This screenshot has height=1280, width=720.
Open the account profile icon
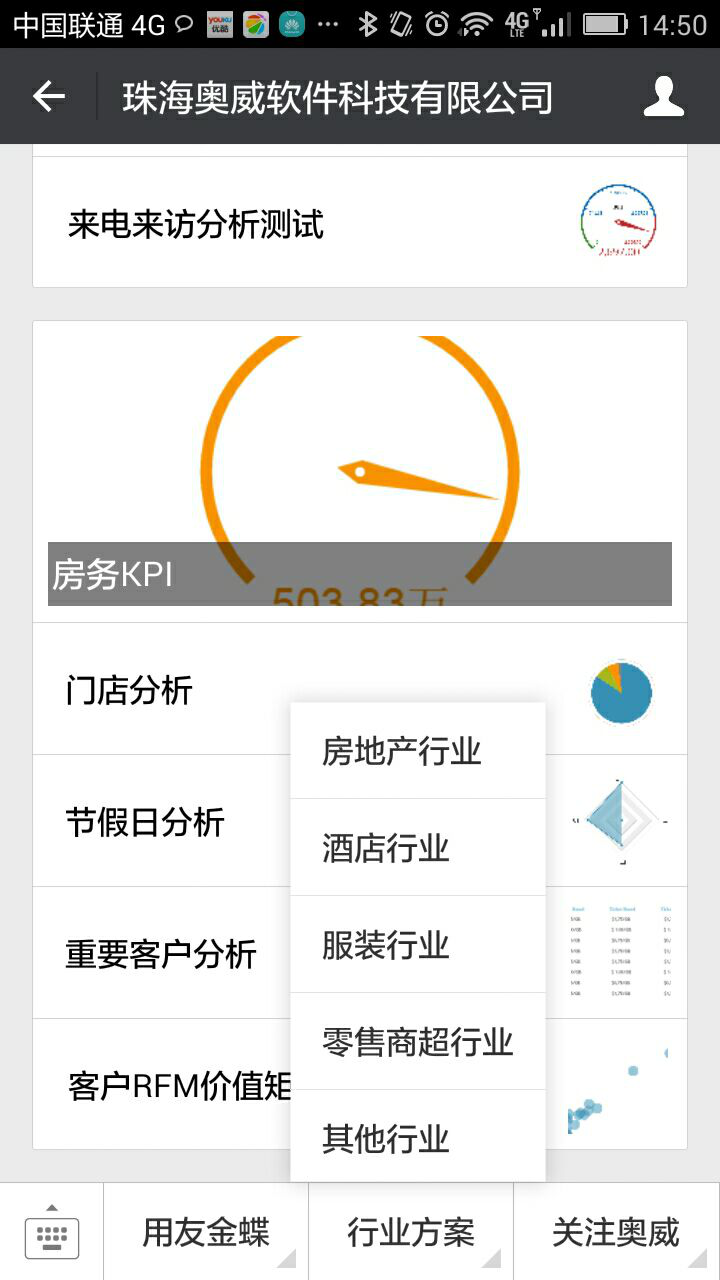(x=663, y=97)
